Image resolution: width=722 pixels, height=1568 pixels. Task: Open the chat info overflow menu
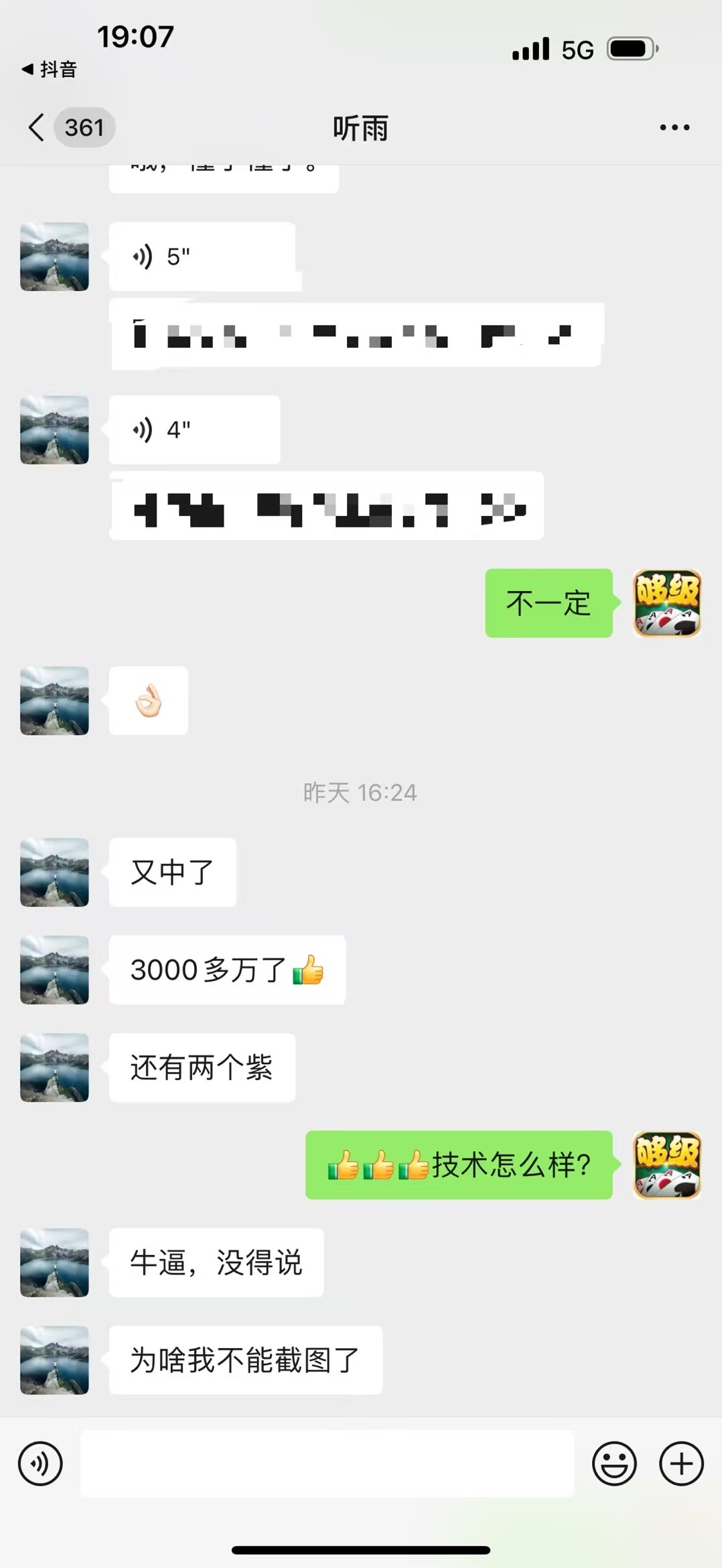tap(674, 127)
